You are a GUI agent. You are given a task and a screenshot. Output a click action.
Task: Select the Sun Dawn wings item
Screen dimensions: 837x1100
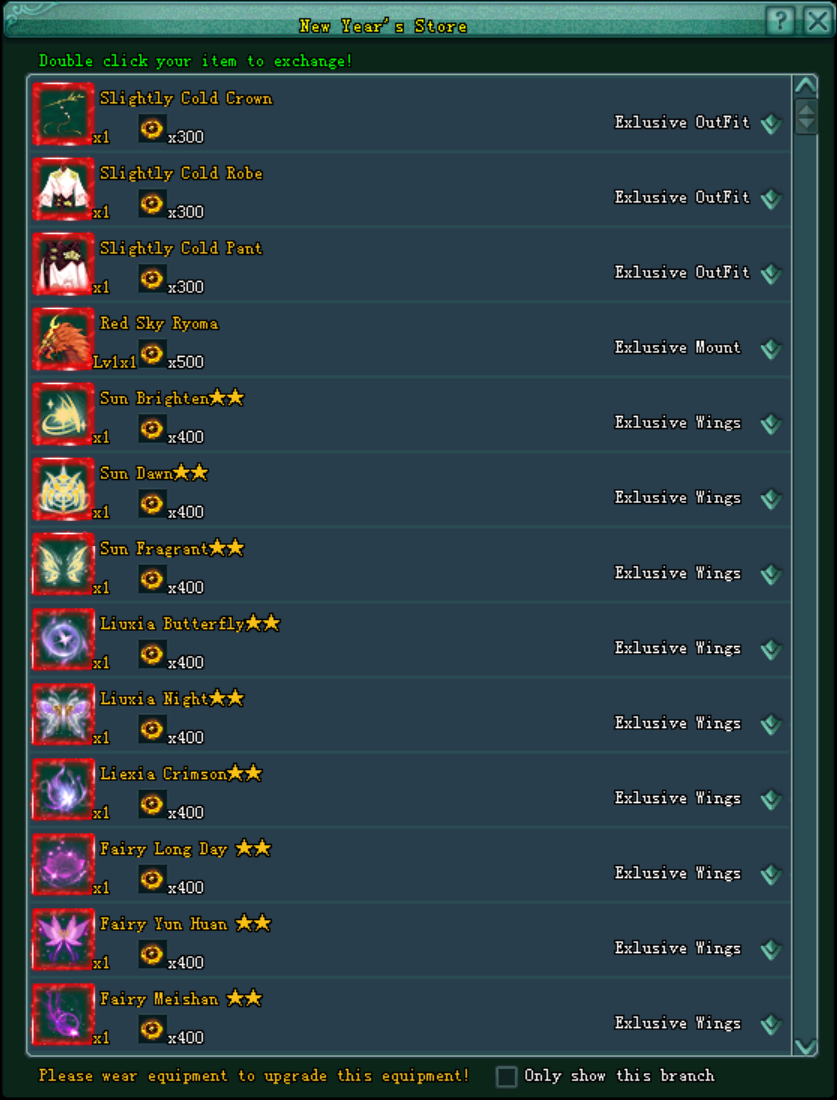(64, 489)
